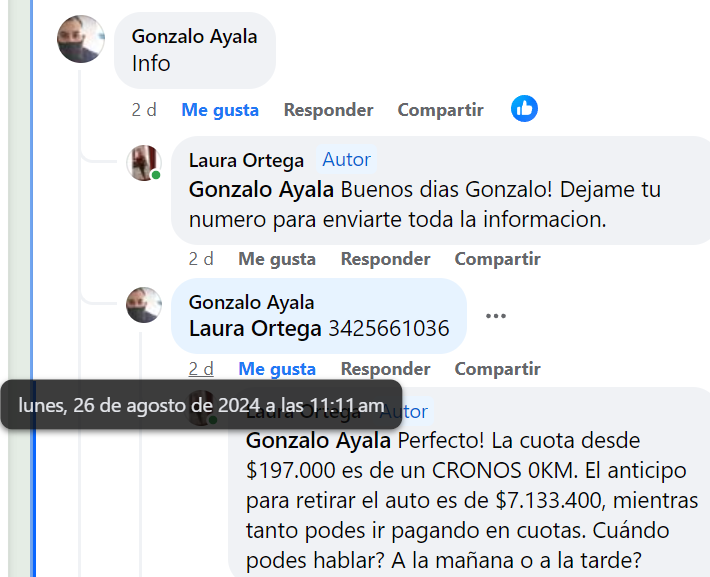The height and width of the screenshot is (577, 710).
Task: Open the Laura Ortega mention before 3425661036
Action: 255,328
